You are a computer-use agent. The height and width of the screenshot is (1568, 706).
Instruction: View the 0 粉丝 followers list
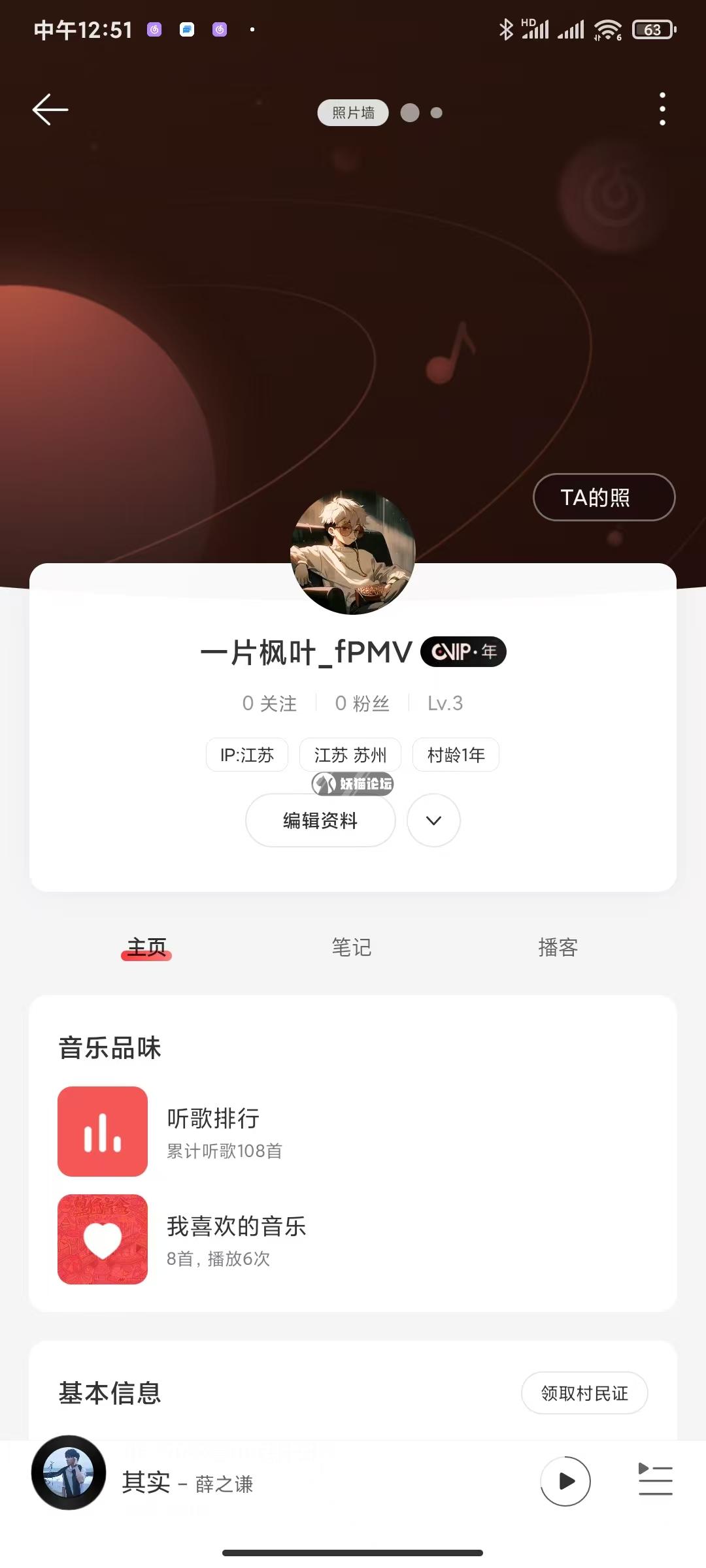click(362, 703)
